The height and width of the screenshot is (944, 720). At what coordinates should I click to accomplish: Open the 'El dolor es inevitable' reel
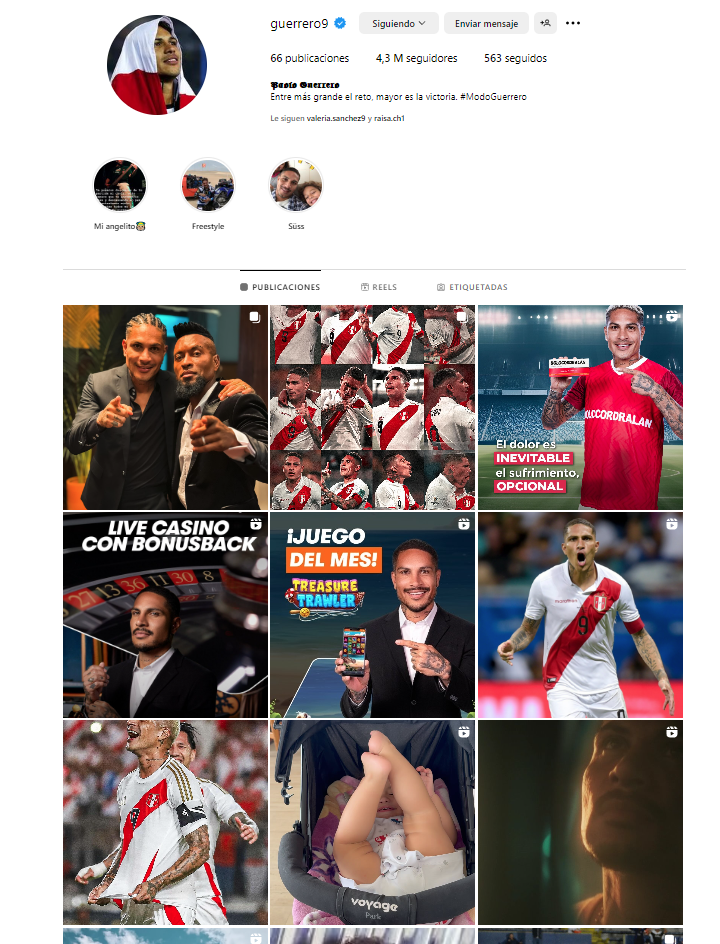point(580,407)
